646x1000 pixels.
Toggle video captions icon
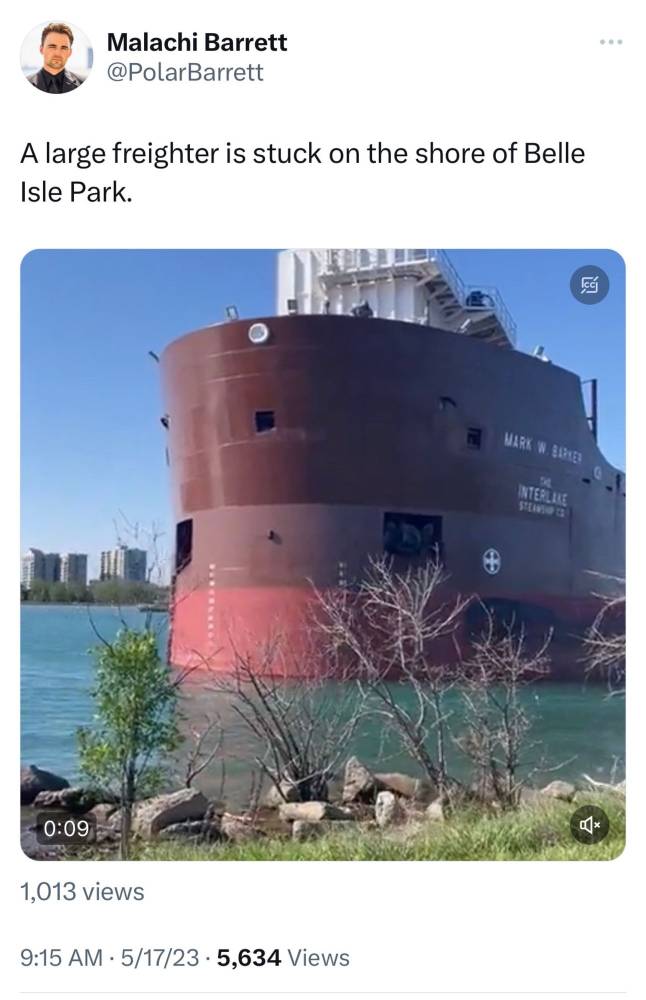point(588,286)
